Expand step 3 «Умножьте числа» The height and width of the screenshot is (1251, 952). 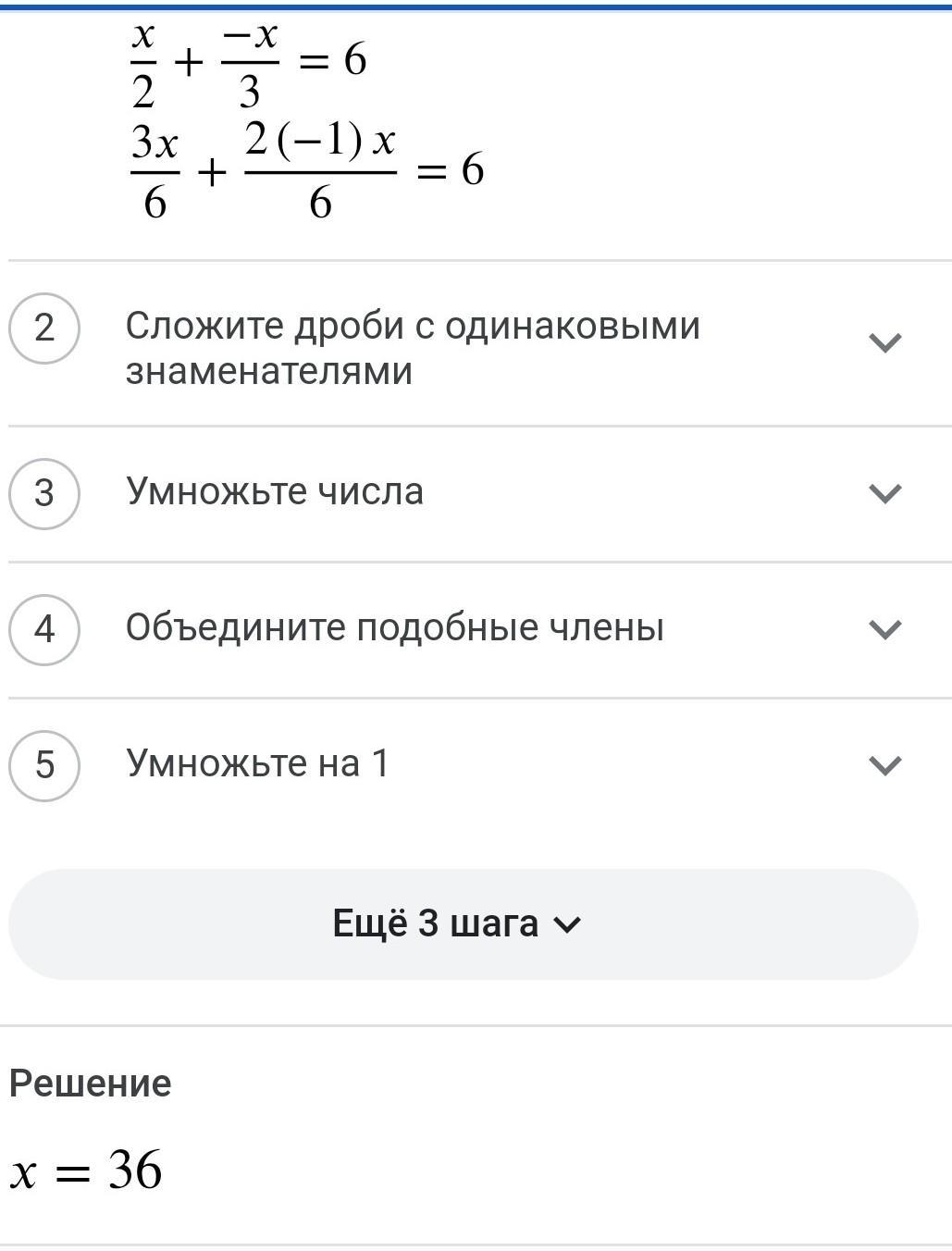pyautogui.click(x=884, y=493)
